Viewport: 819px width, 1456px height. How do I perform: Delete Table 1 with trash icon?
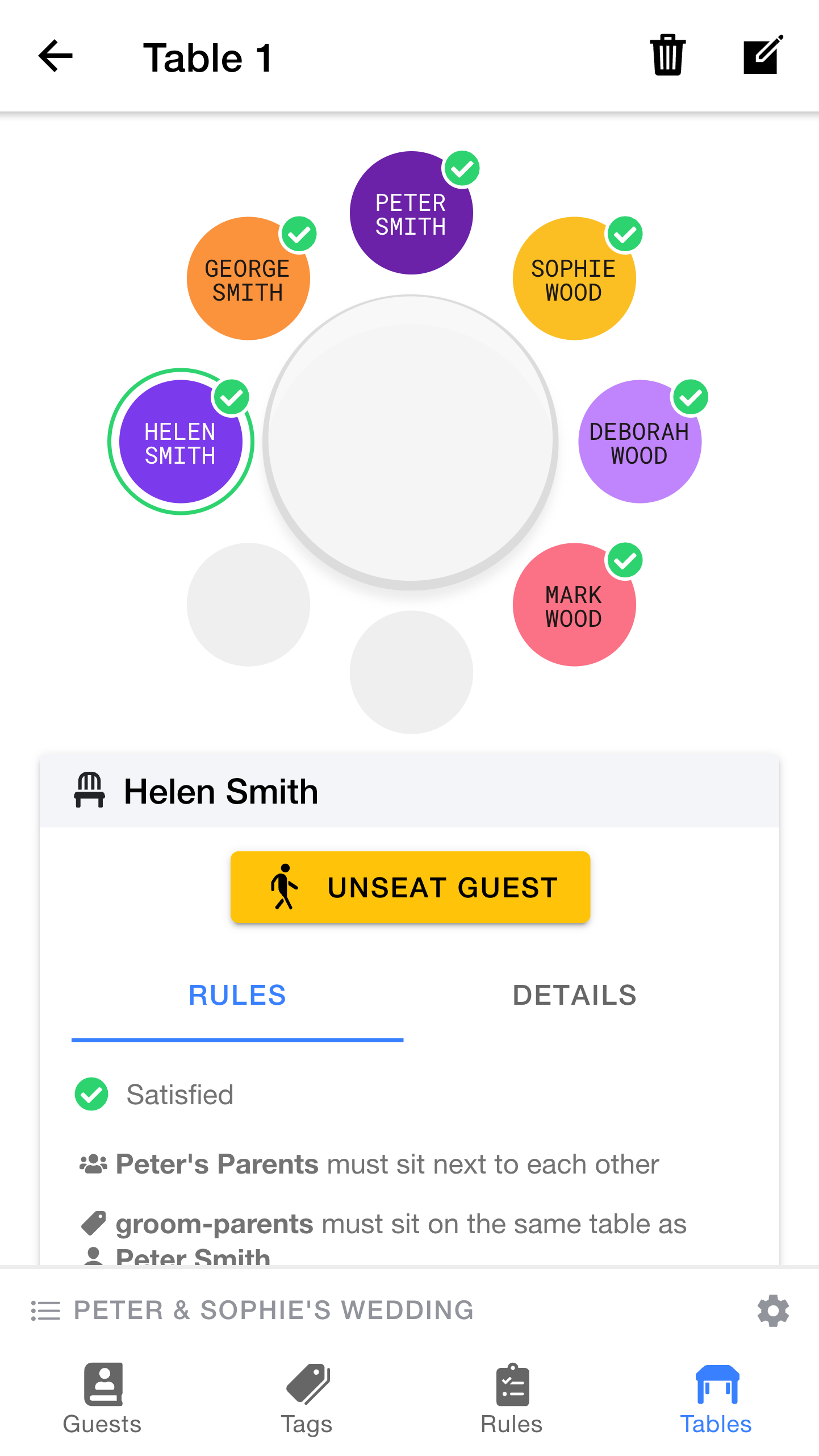[x=667, y=55]
